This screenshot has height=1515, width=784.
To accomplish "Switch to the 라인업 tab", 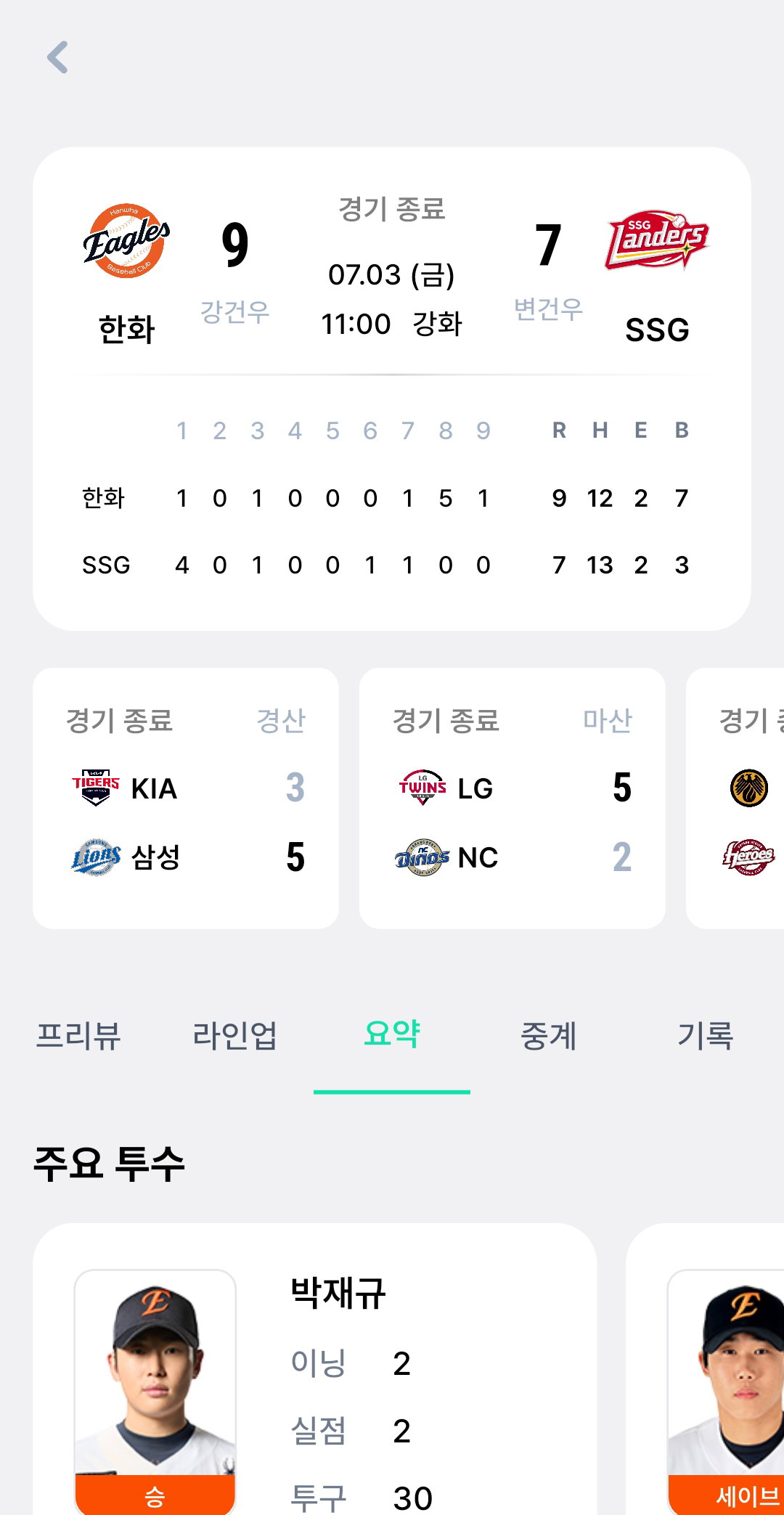I will click(x=235, y=1035).
